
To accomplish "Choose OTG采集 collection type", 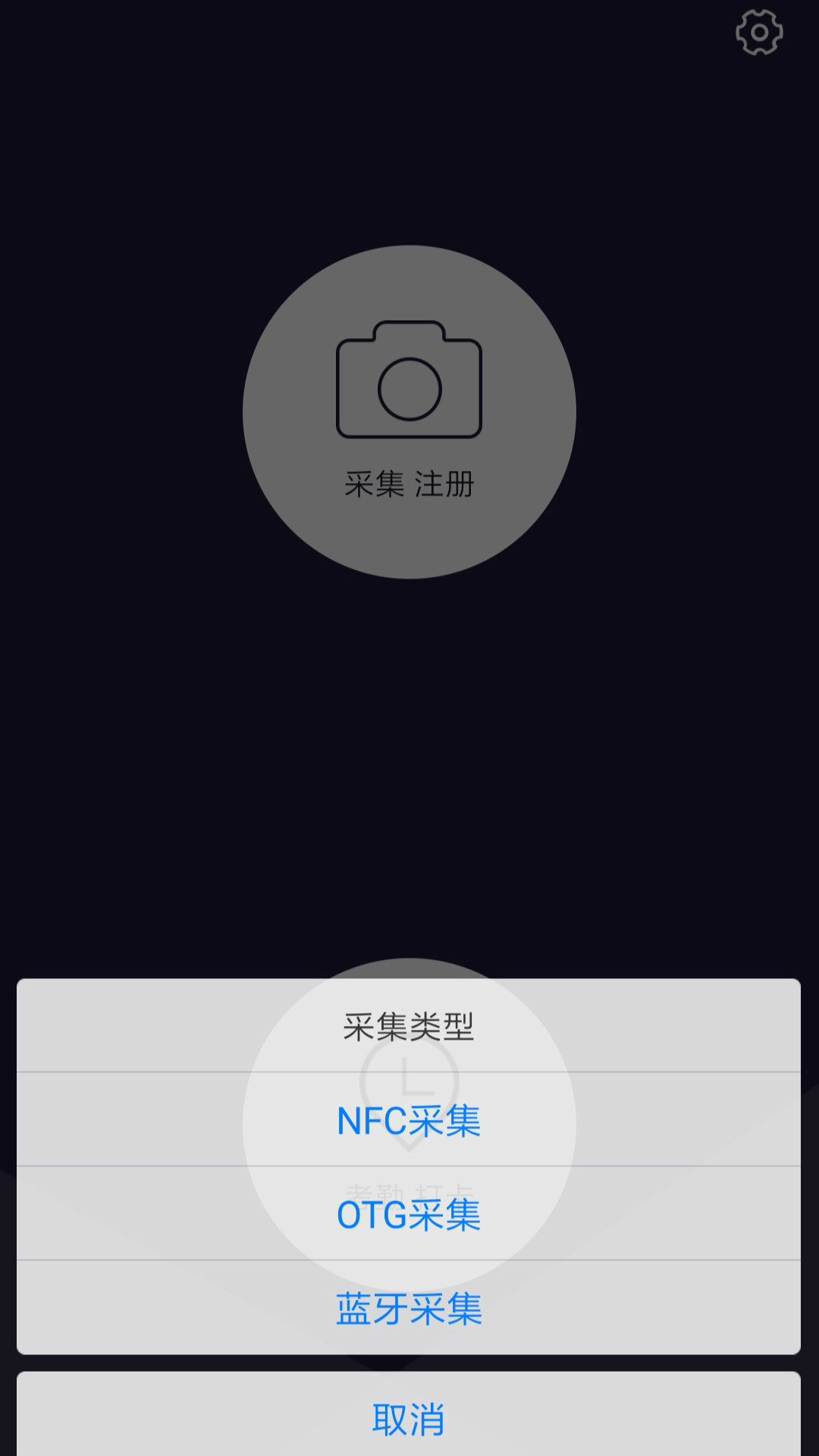I will tap(409, 1214).
